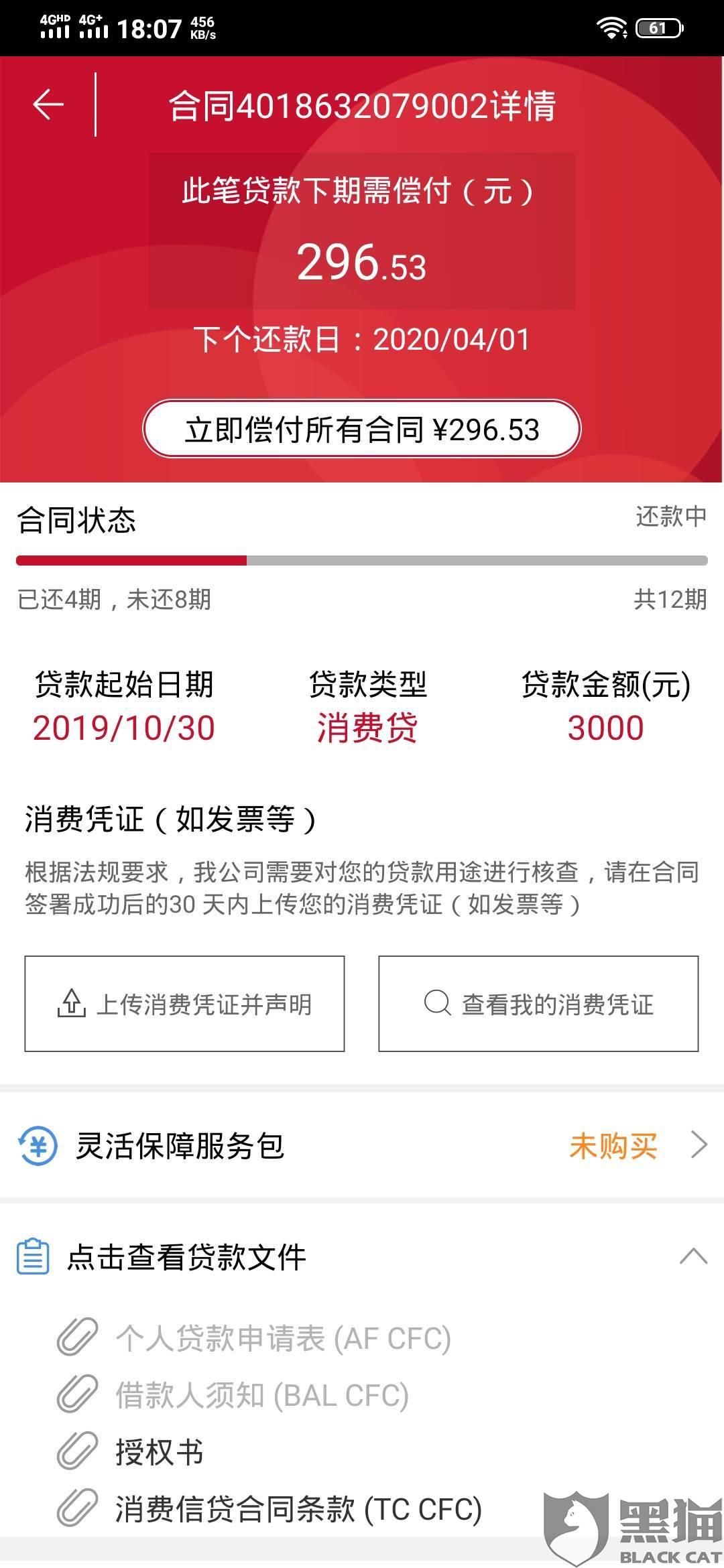Screen dimensions: 724x1568
Task: Open the 灵活保障服务包 row
Action: click(362, 1146)
